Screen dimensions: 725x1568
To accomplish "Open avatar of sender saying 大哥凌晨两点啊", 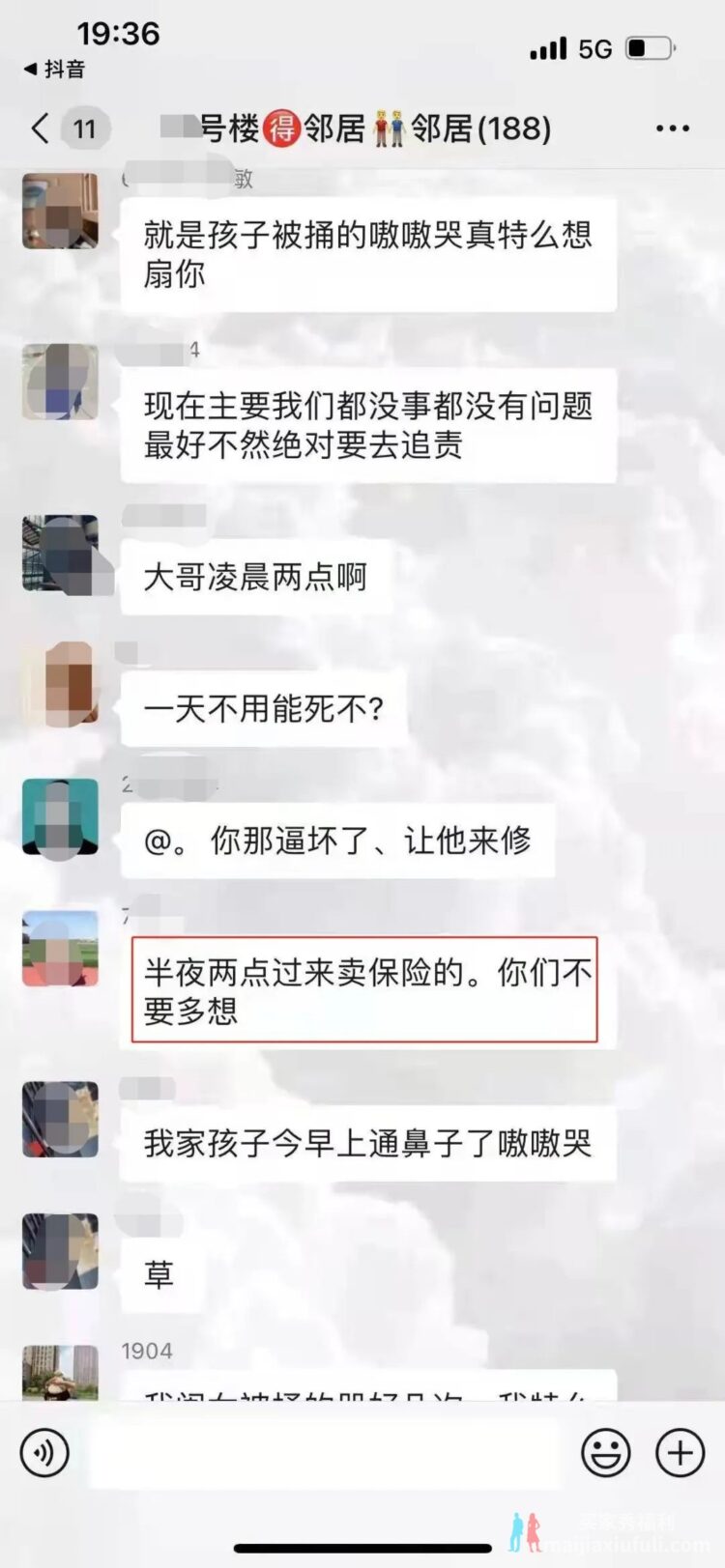I will (61, 554).
